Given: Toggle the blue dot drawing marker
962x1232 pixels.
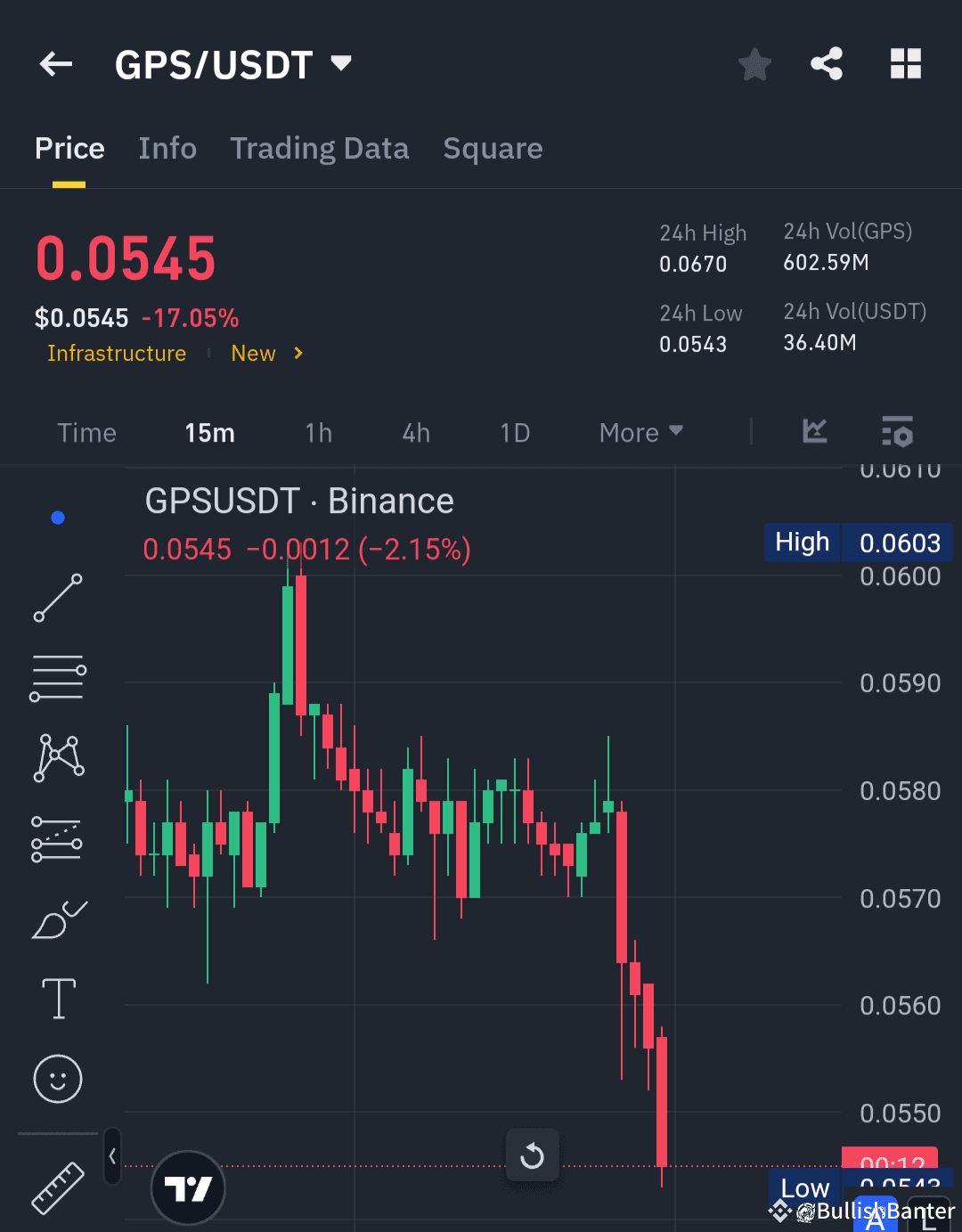Looking at the screenshot, I should tap(57, 517).
